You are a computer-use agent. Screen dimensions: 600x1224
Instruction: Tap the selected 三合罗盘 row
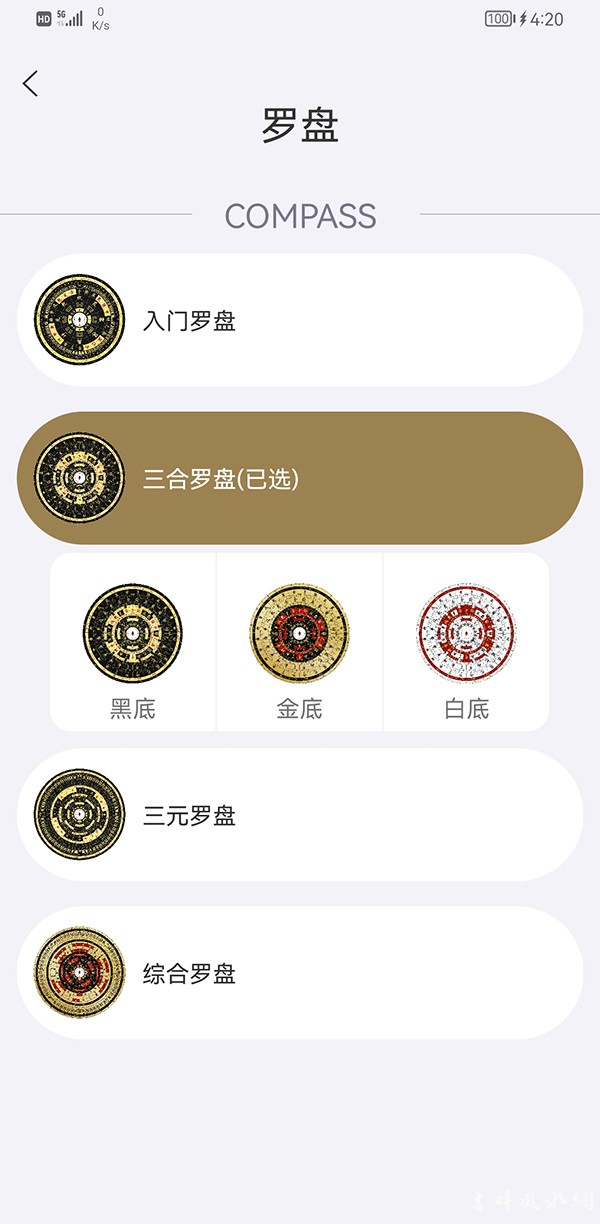pos(300,478)
